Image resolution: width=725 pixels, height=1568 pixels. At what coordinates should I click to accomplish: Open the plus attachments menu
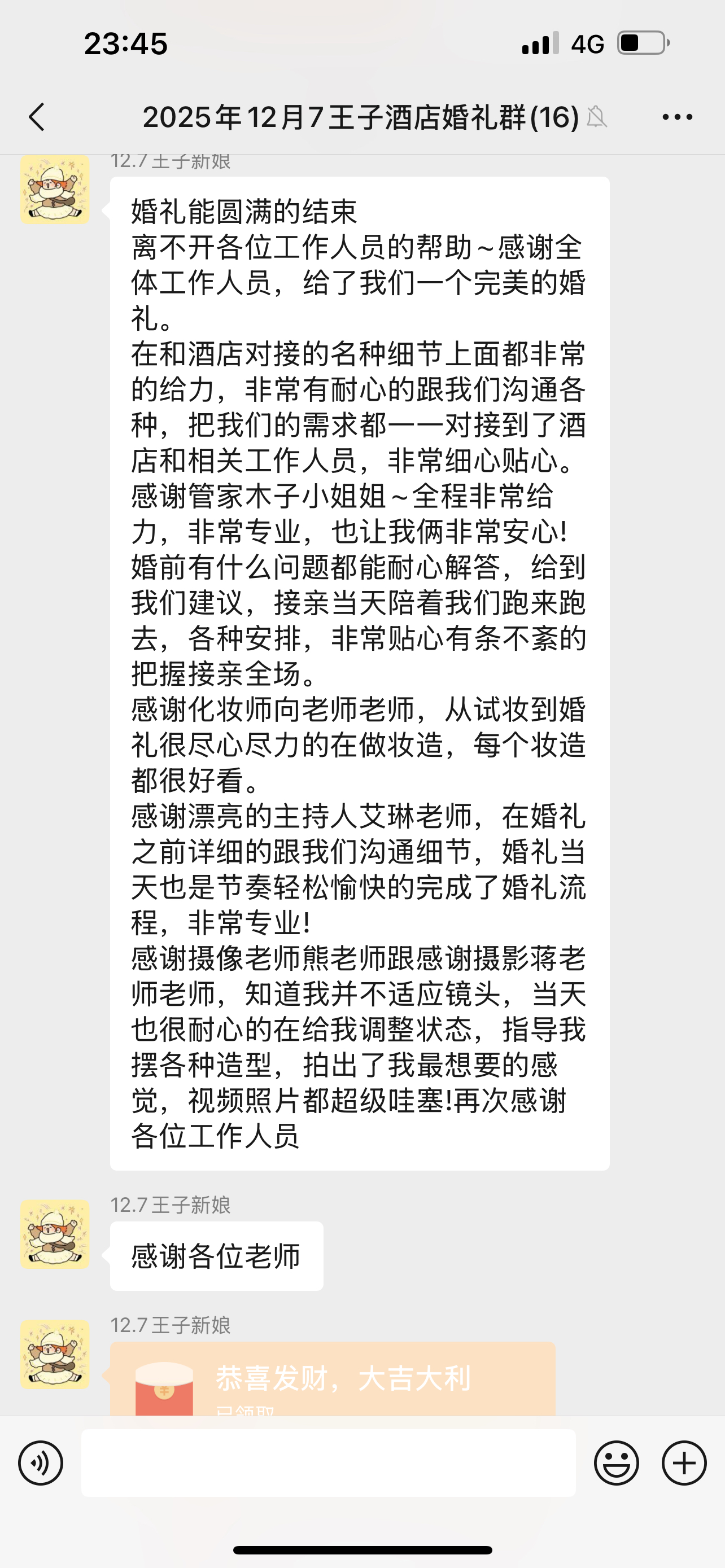point(684,1462)
